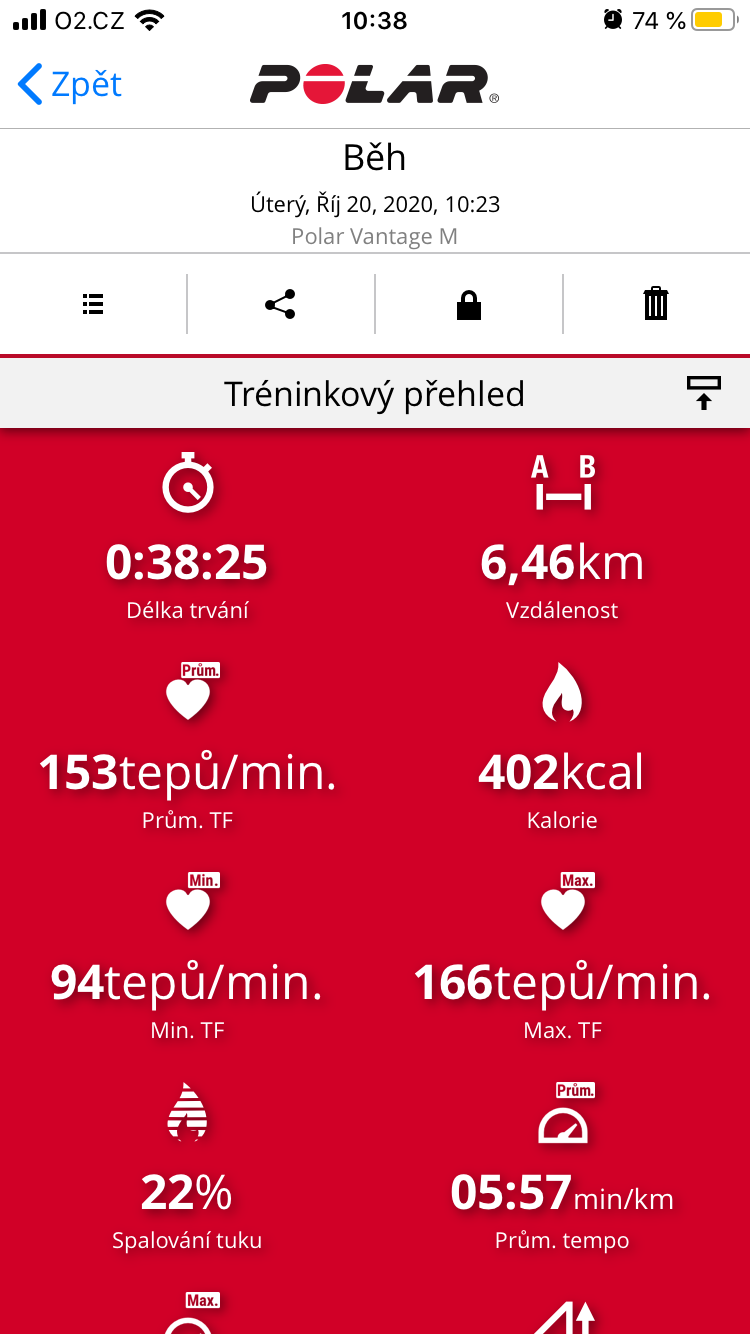This screenshot has width=750, height=1334.
Task: Delete this training with the trash icon
Action: (x=656, y=303)
